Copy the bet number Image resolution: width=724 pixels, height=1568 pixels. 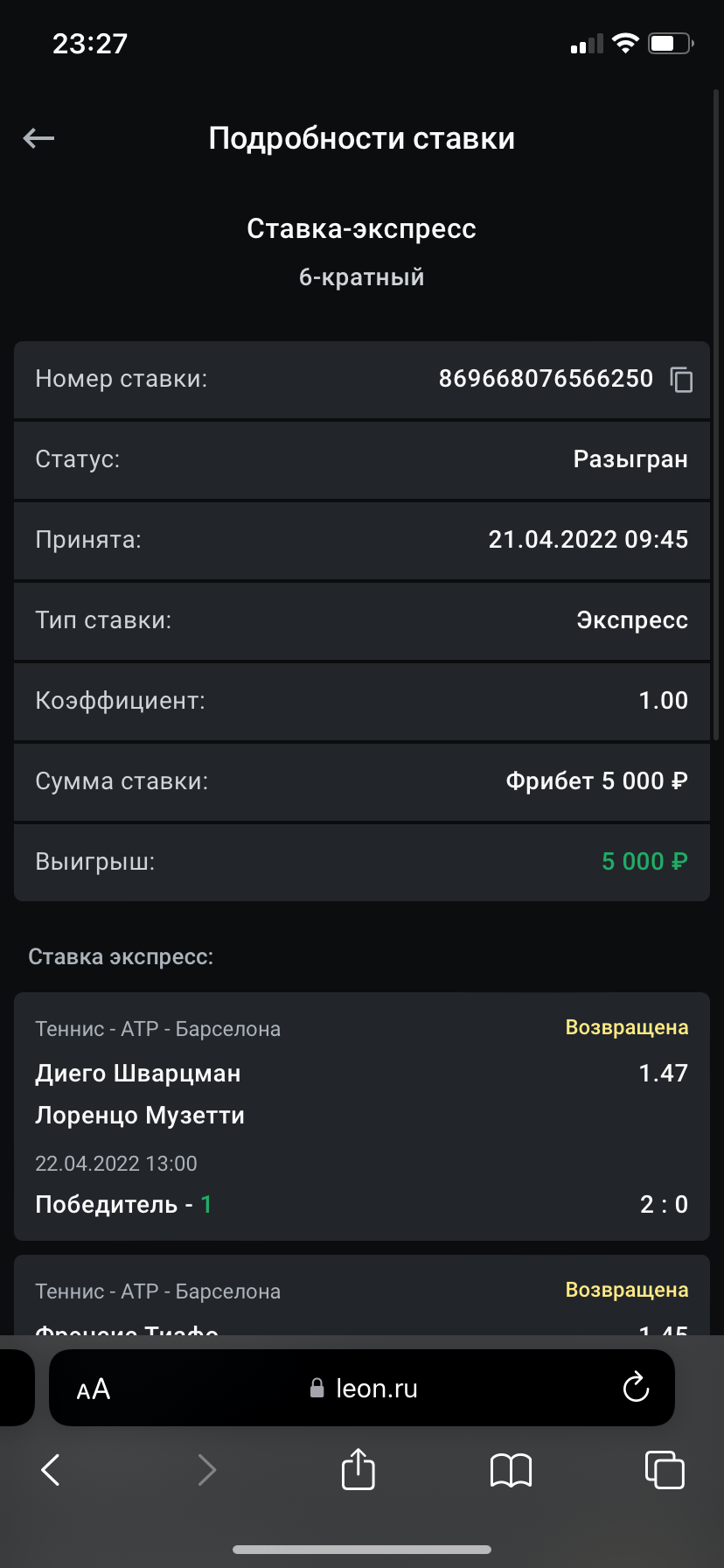tap(681, 380)
